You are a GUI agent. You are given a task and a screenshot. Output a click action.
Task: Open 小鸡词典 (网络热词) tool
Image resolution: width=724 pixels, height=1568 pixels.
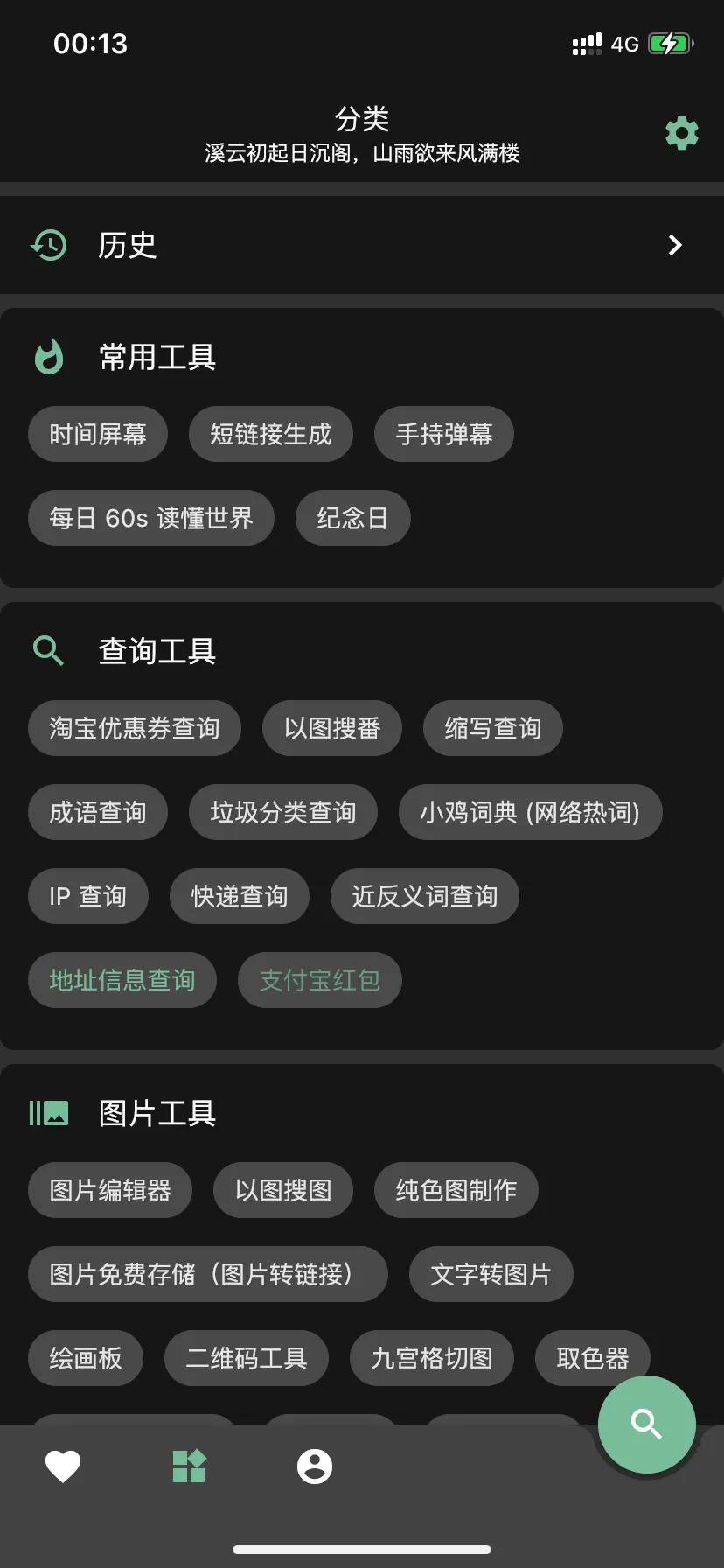530,812
